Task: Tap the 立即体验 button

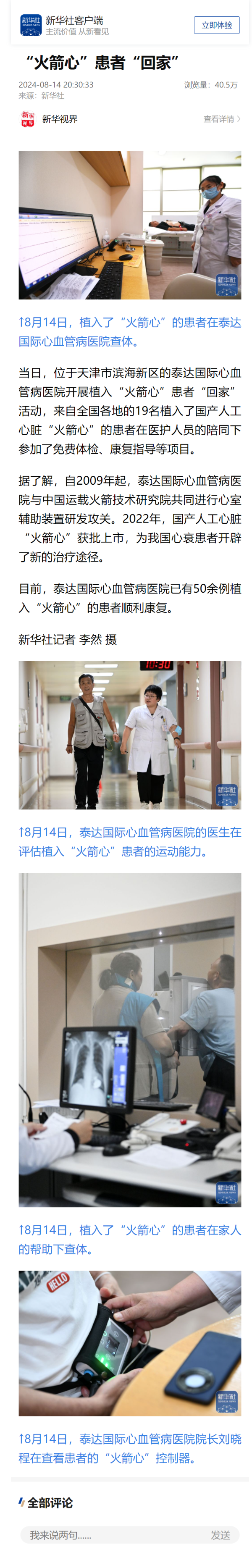Action: (x=216, y=25)
